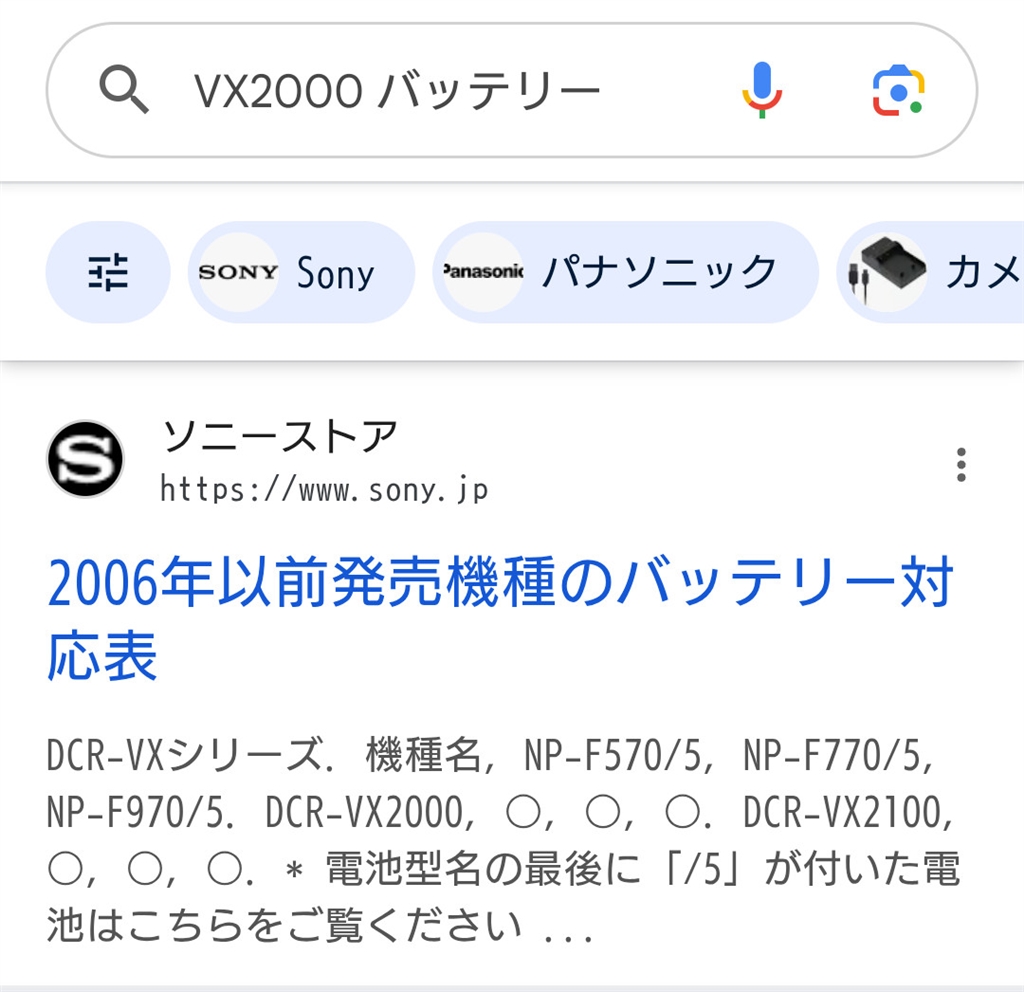The width and height of the screenshot is (1024, 992).
Task: Open the 2006年以前発売機種のバッテリー対応表 link
Action: [x=500, y=620]
